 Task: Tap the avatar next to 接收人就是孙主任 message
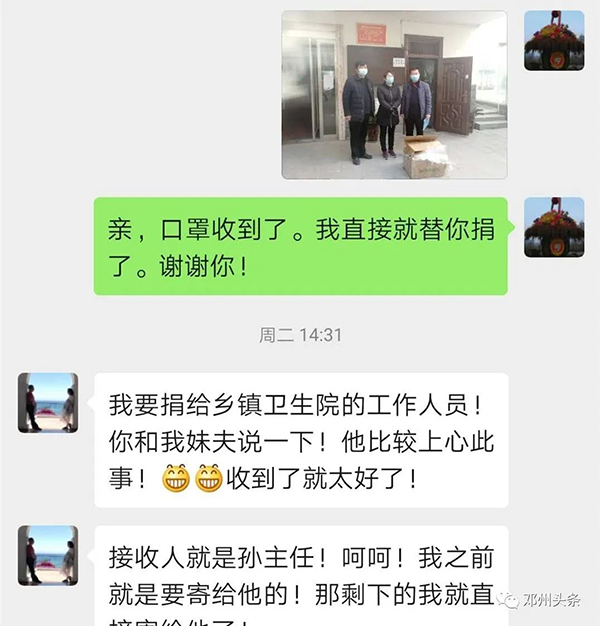[x=47, y=556]
